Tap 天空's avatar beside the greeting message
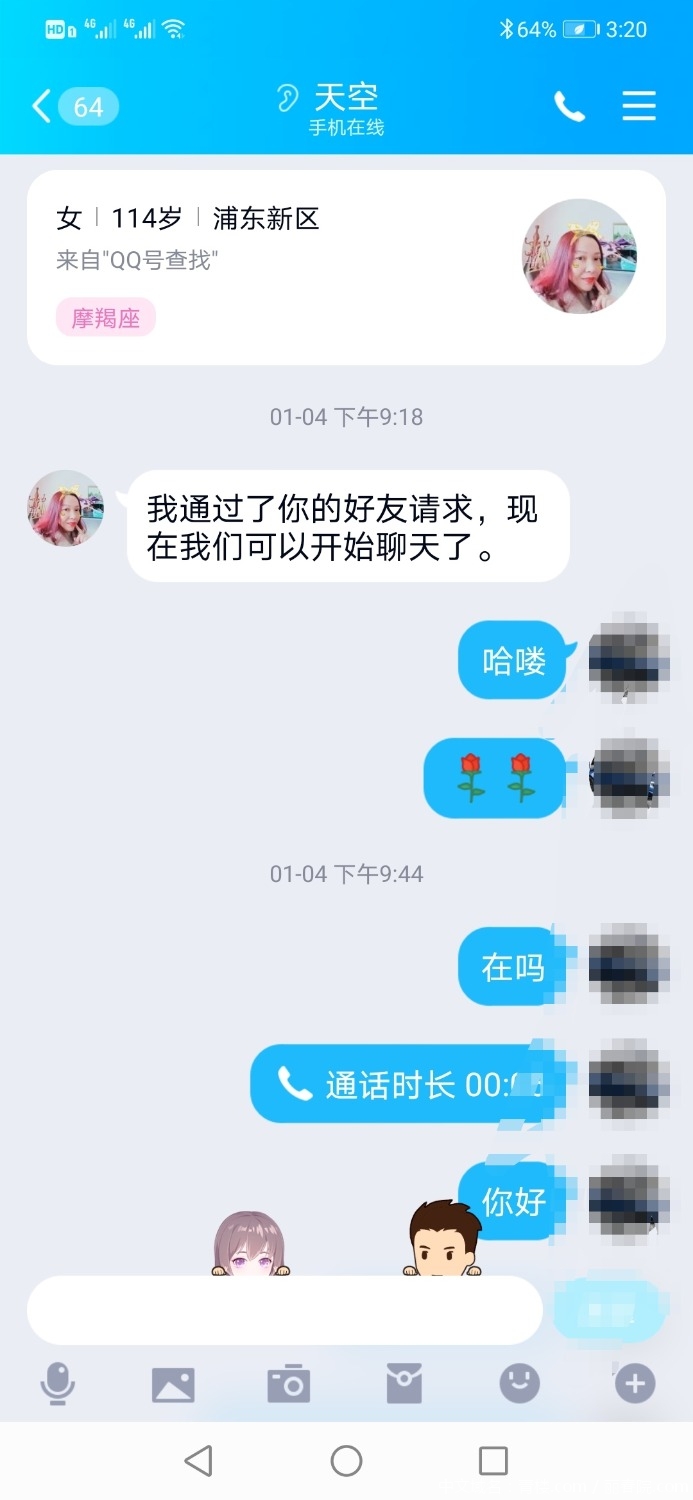Viewport: 693px width, 1500px height. point(65,508)
